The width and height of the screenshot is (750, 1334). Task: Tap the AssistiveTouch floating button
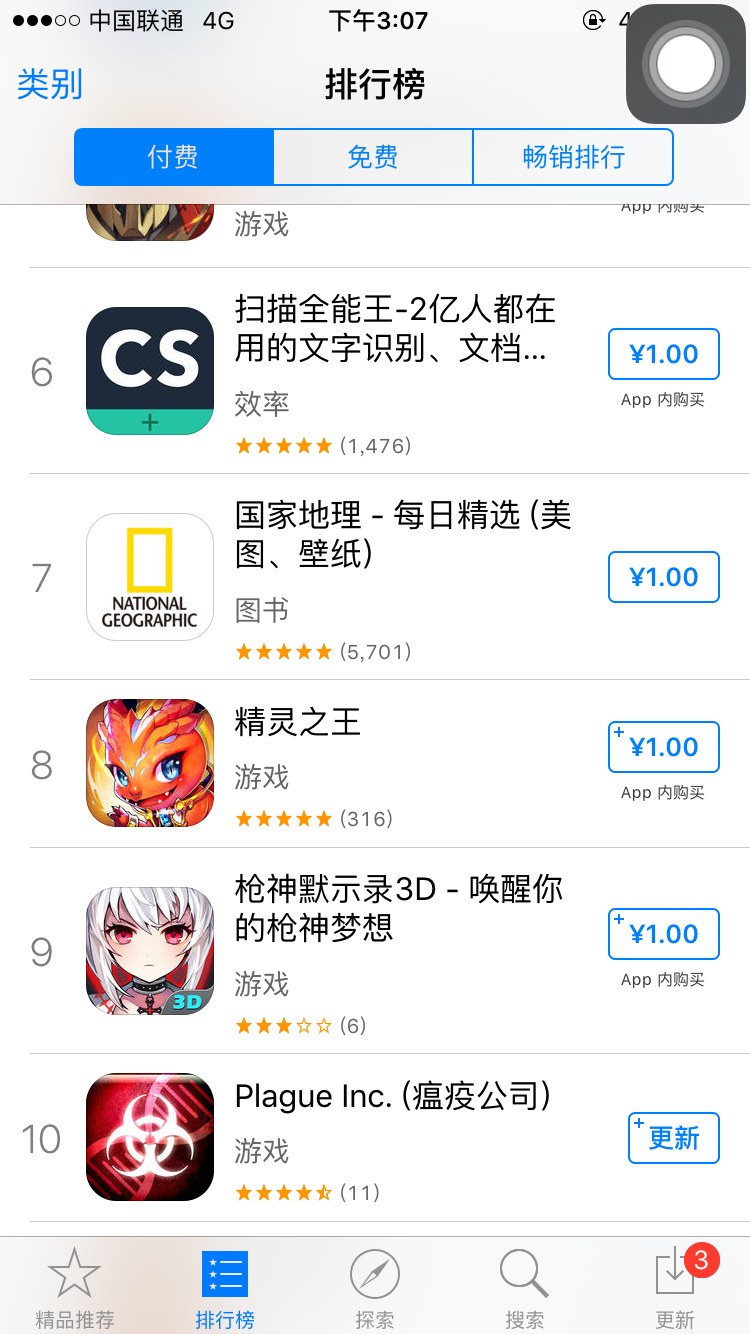coord(685,64)
